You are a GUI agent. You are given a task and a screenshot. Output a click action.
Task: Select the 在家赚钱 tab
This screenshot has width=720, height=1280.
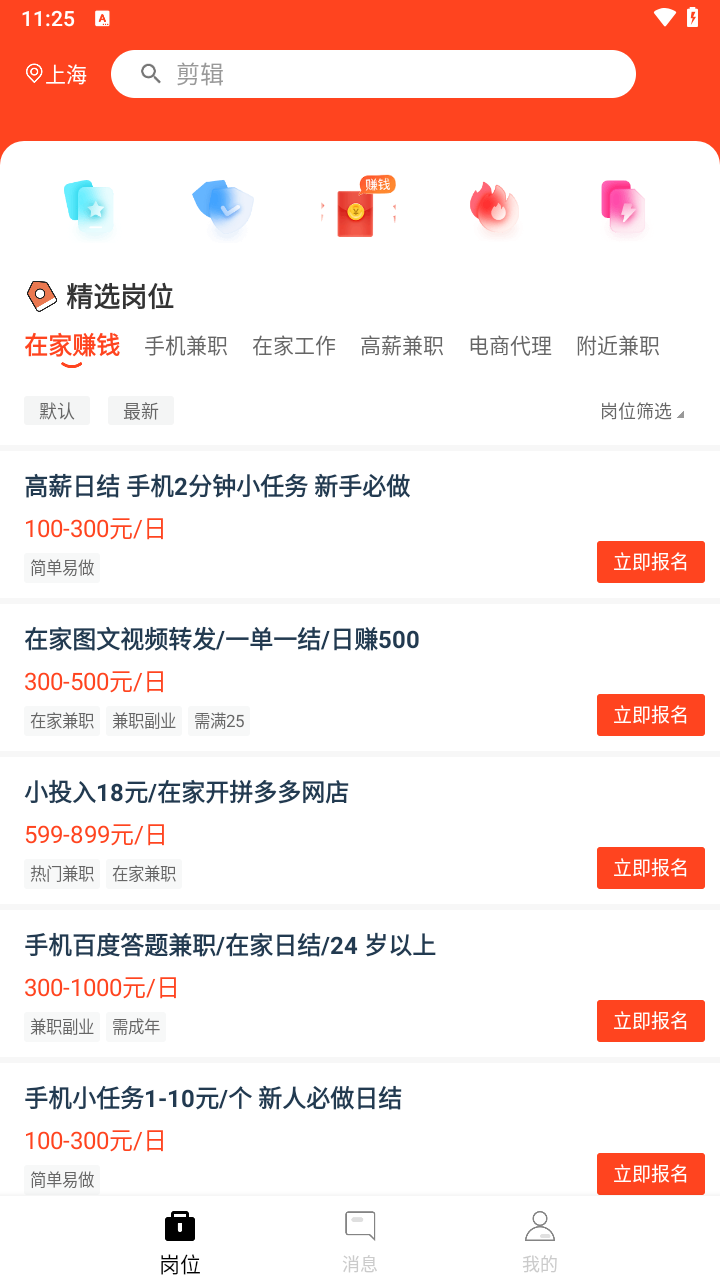point(72,346)
